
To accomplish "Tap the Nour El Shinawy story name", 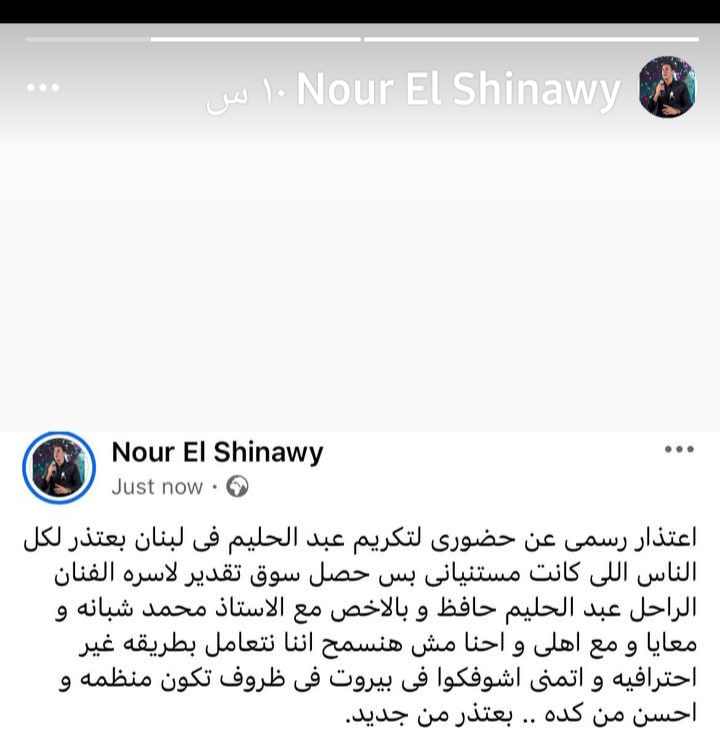I will pos(459,91).
